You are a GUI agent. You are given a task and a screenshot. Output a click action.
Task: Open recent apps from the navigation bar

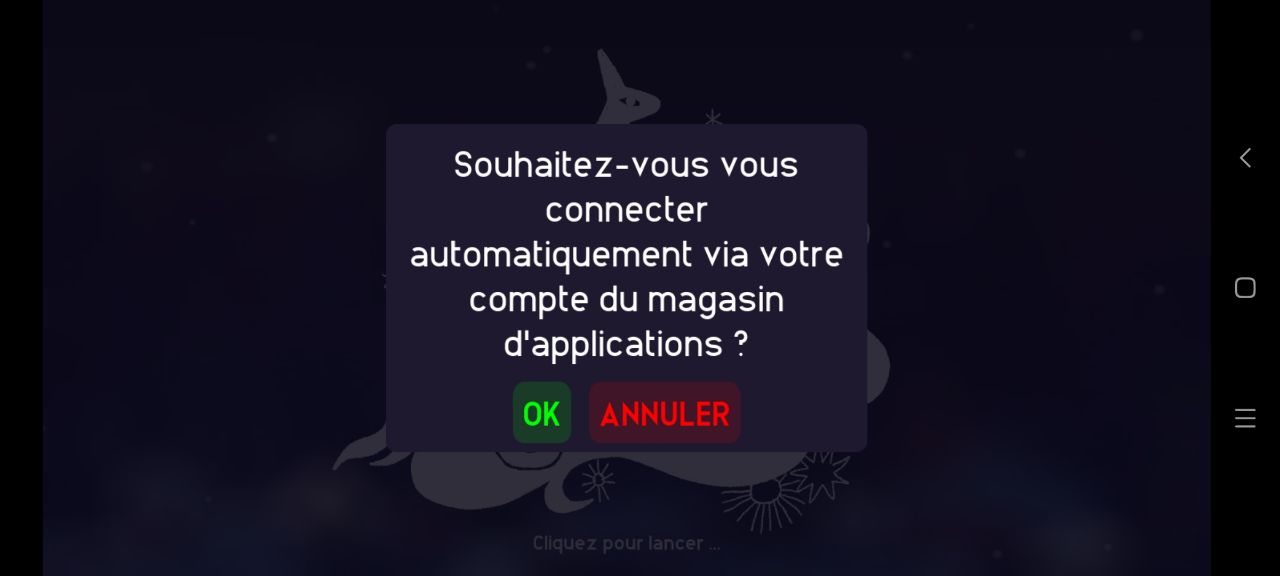click(x=1245, y=418)
